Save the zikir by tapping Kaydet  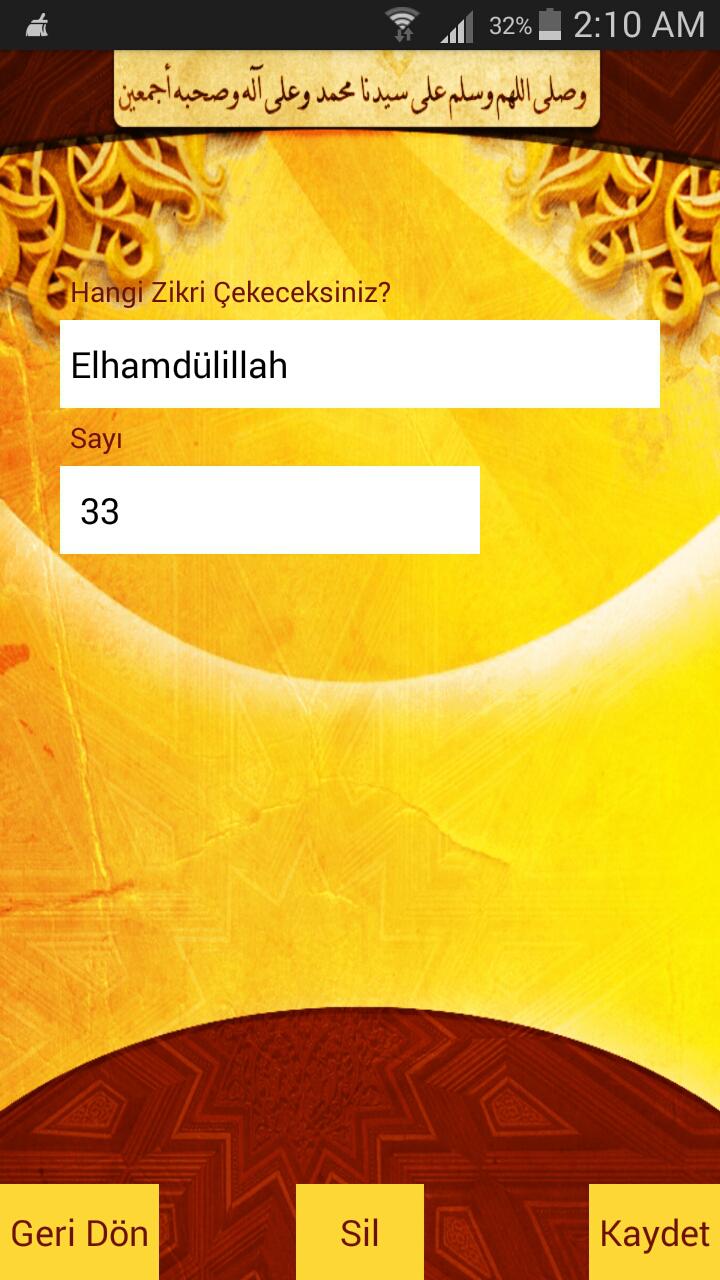tap(654, 1232)
